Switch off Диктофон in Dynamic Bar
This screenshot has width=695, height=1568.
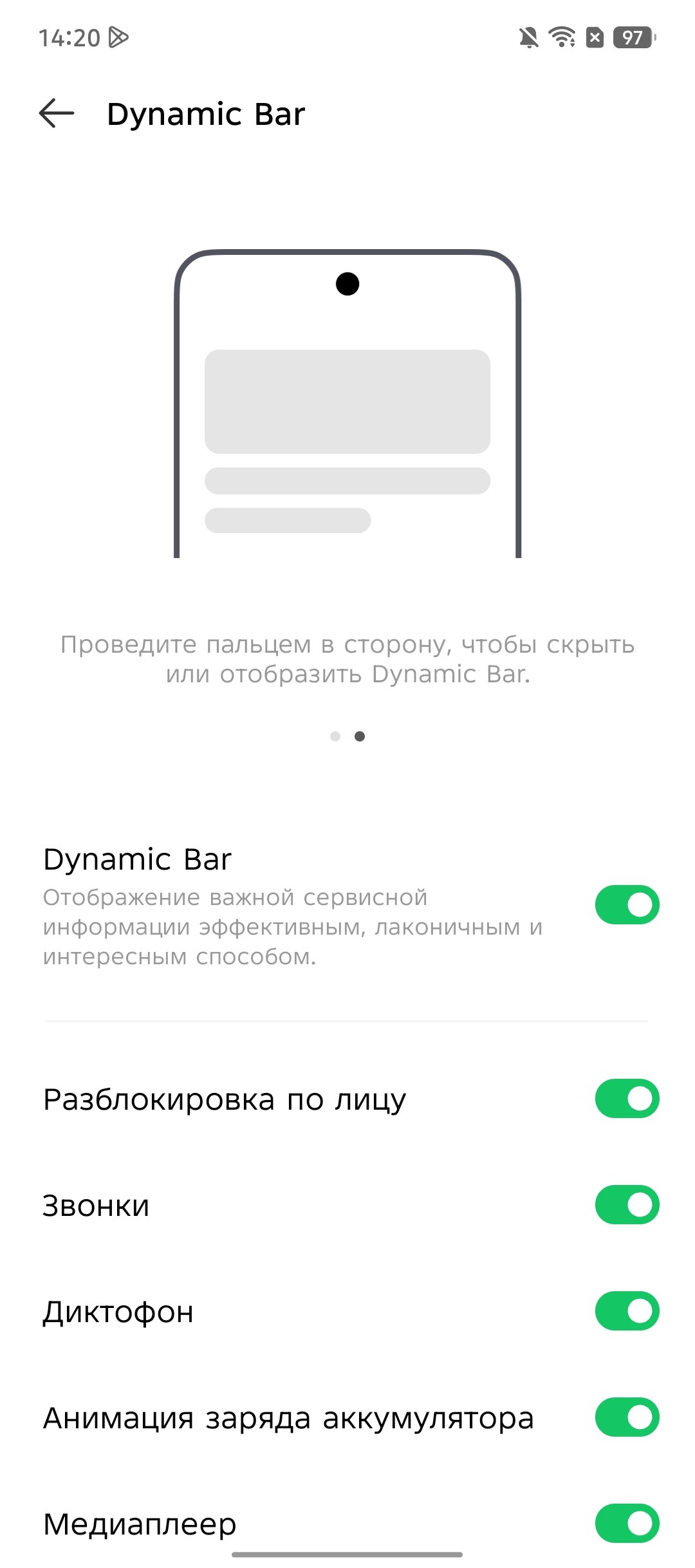pos(627,1311)
